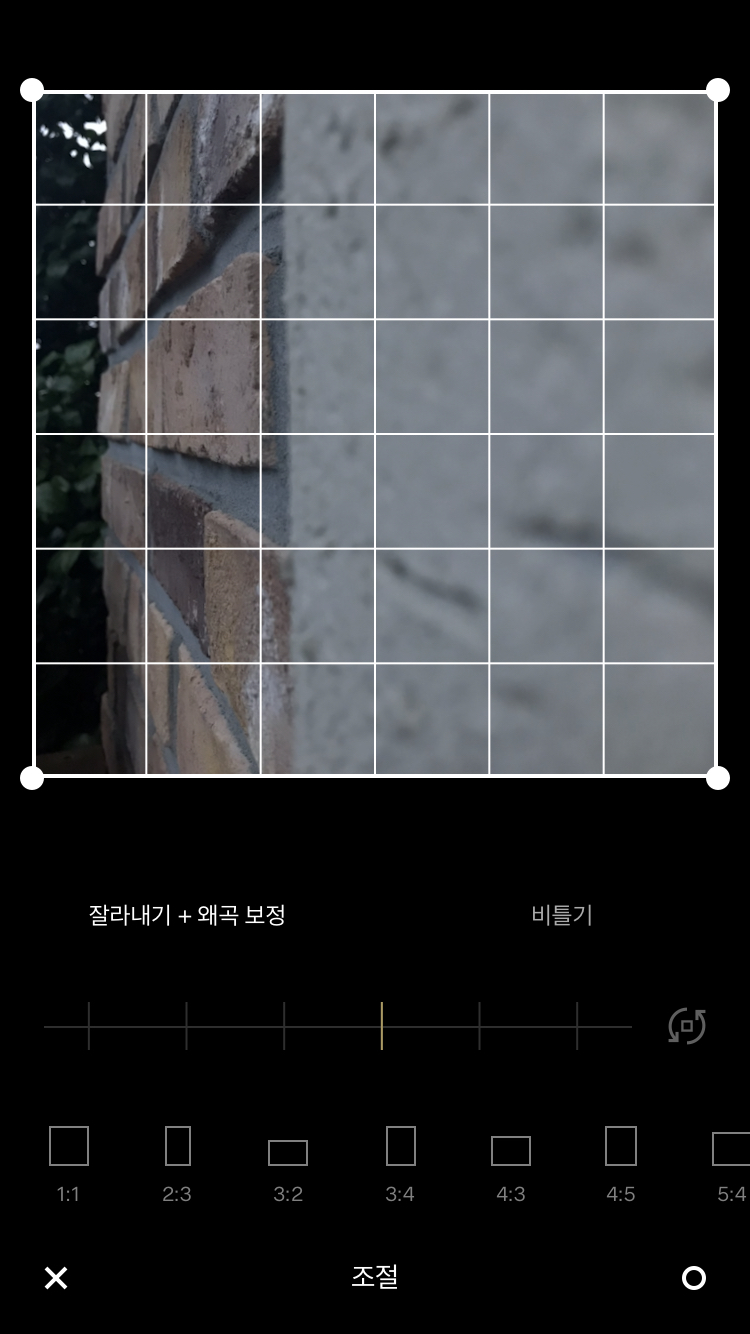Set crop ratio to 3:4
Image resolution: width=750 pixels, height=1334 pixels.
pos(400,1158)
